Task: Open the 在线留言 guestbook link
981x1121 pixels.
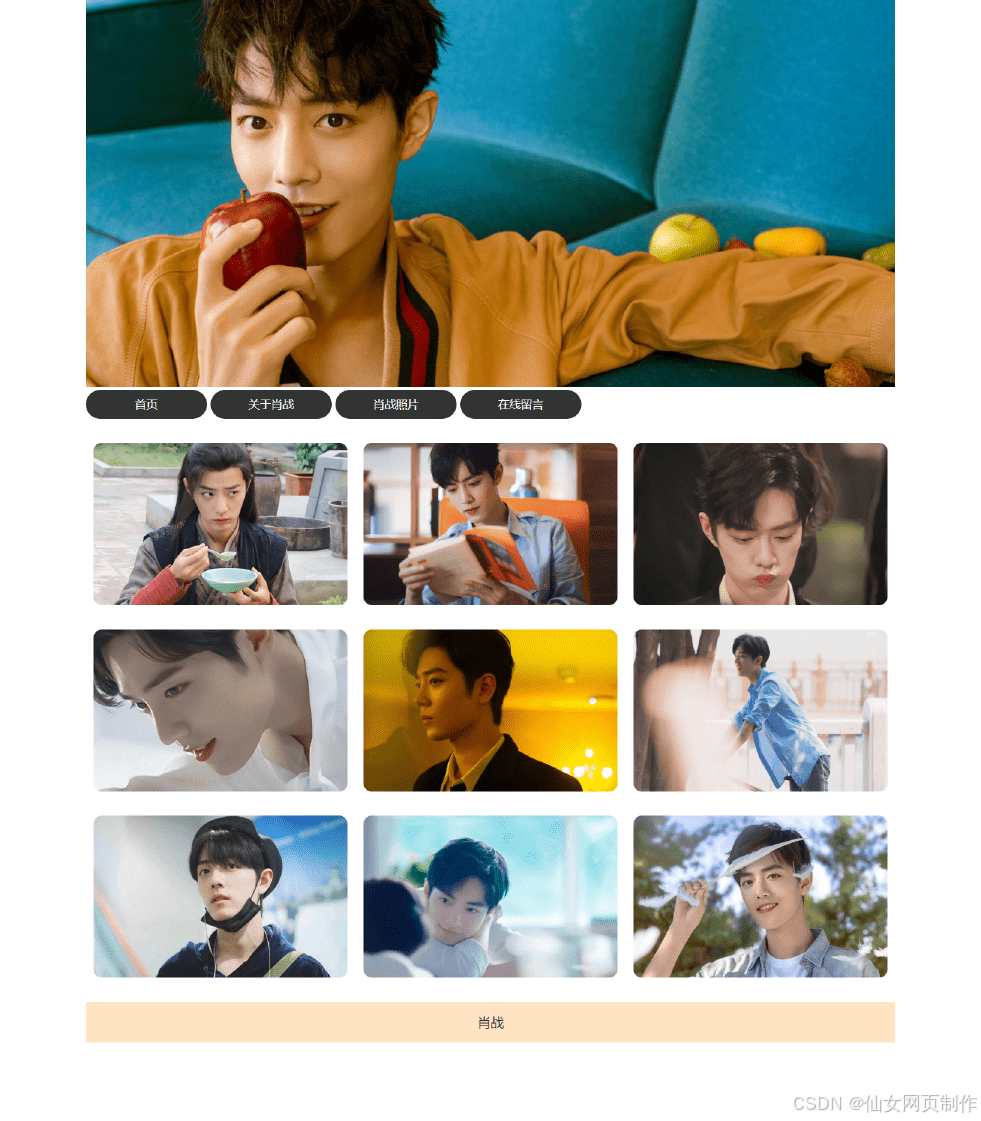Action: coord(519,404)
